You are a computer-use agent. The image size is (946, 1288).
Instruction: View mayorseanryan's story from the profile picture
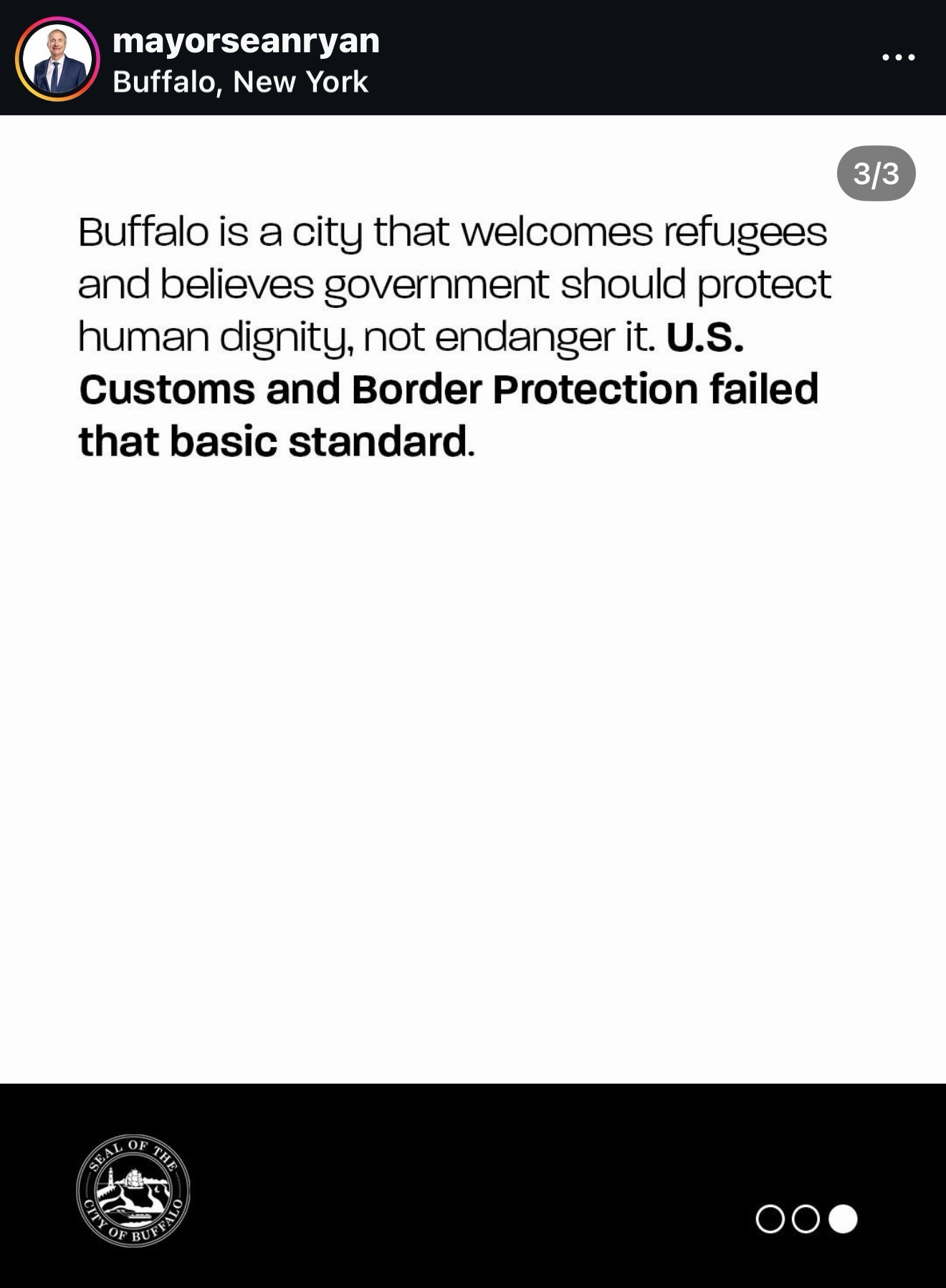(x=57, y=59)
